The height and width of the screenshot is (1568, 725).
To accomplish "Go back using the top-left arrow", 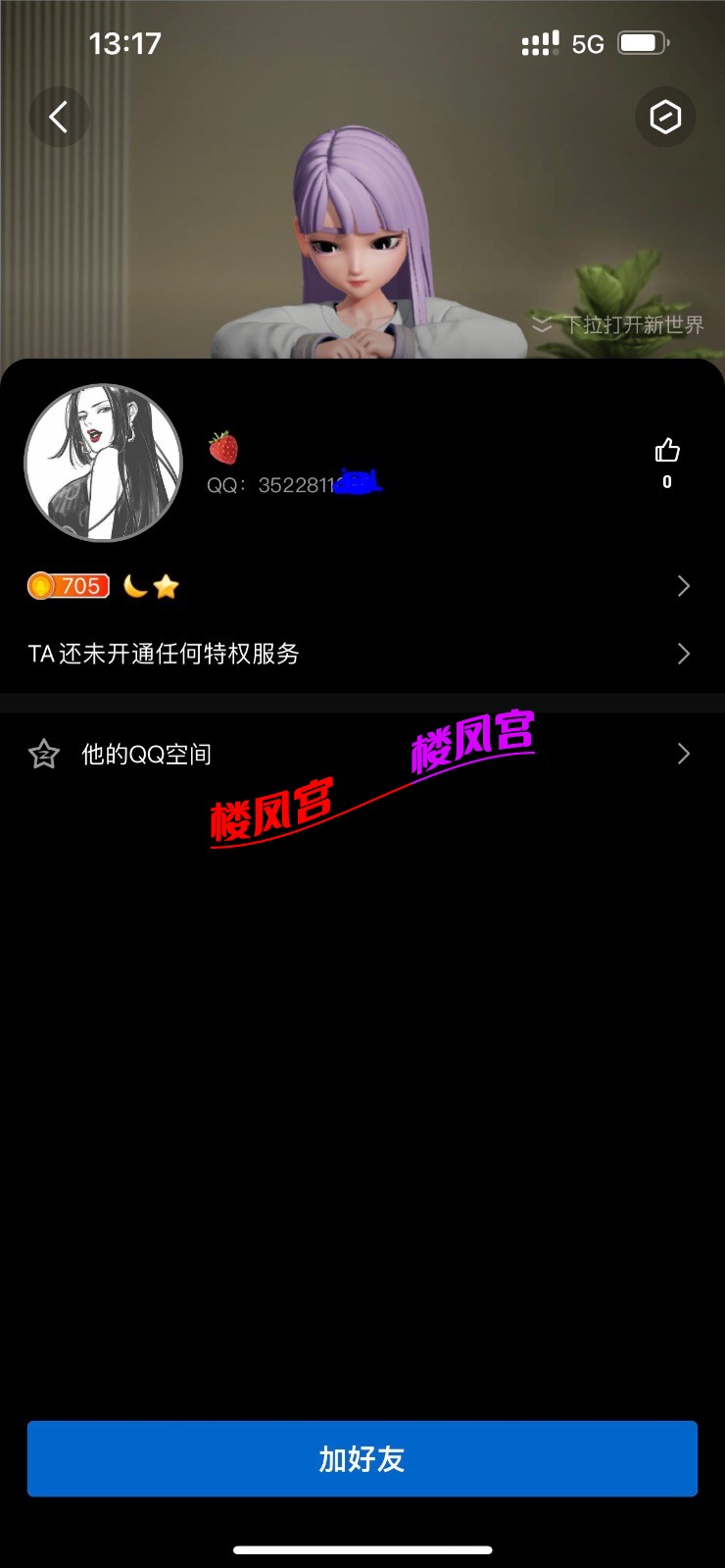I will 59,118.
